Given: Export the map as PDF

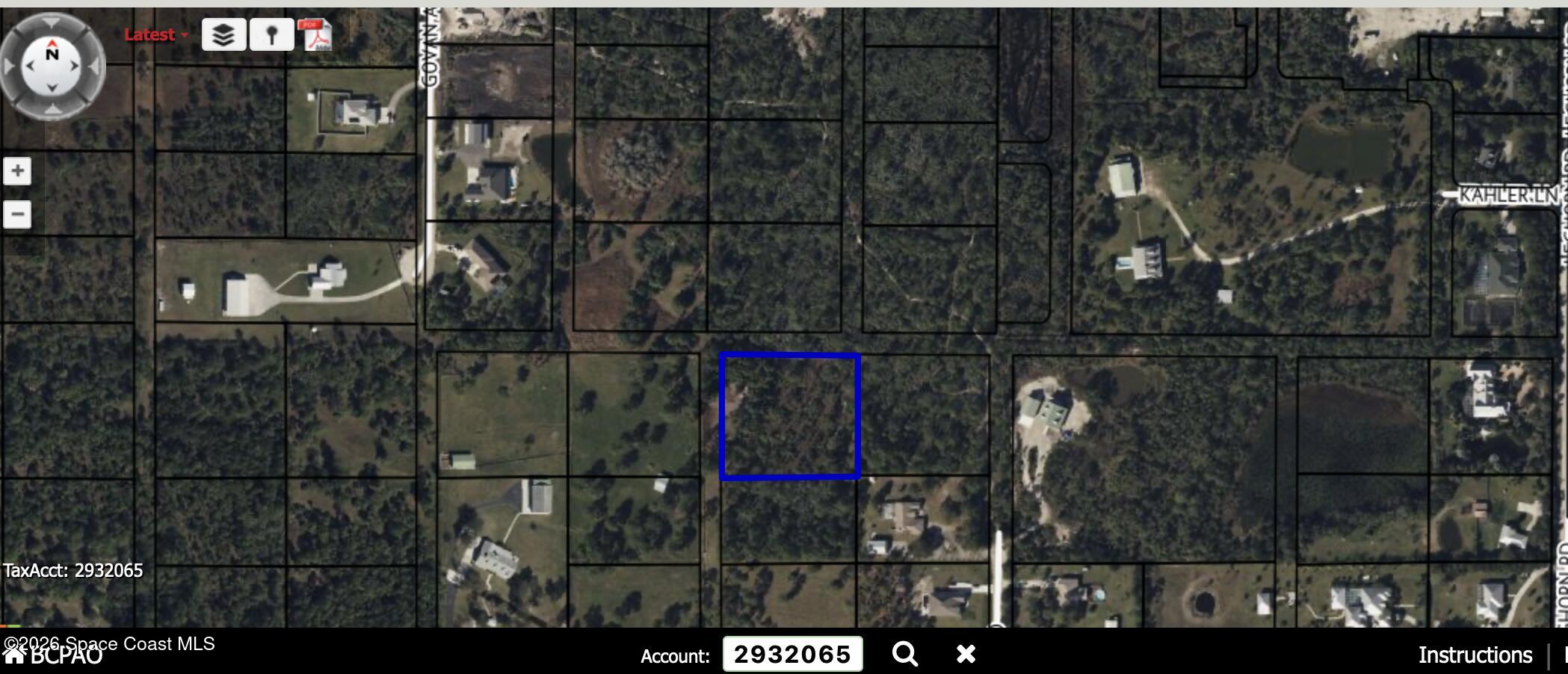Looking at the screenshot, I should pos(315,34).
